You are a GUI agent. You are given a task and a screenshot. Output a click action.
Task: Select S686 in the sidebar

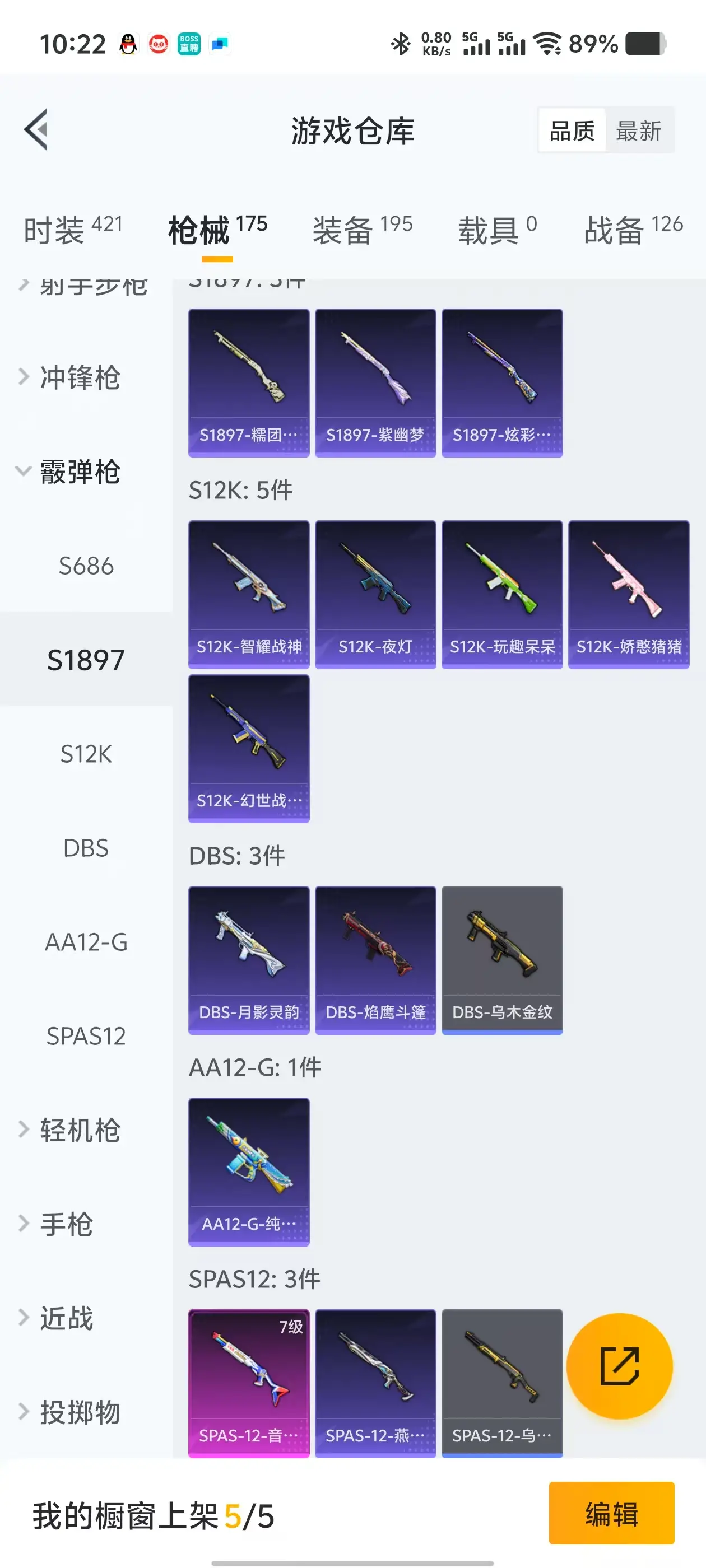(x=86, y=566)
